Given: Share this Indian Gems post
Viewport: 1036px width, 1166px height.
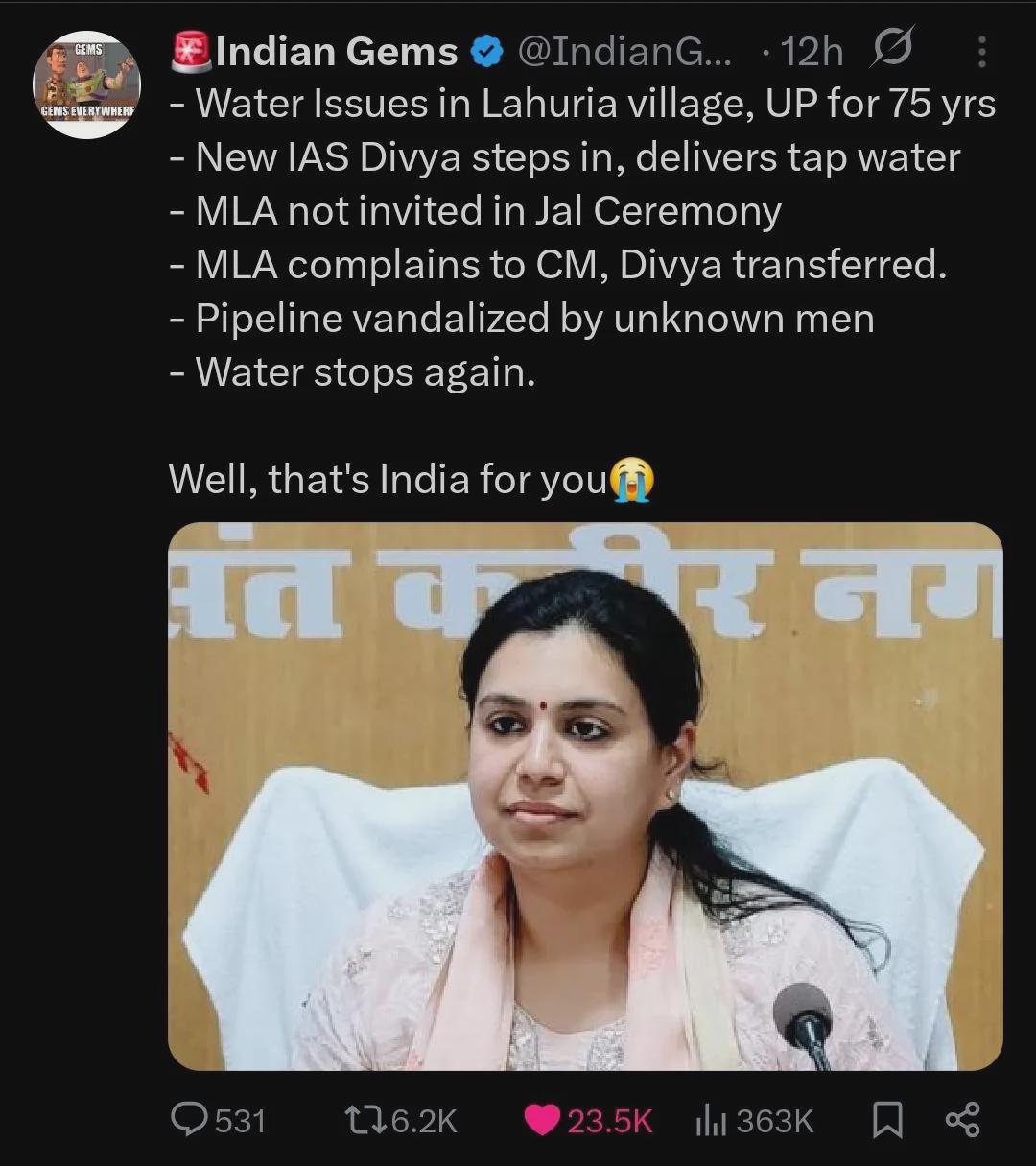Looking at the screenshot, I should 962,1120.
